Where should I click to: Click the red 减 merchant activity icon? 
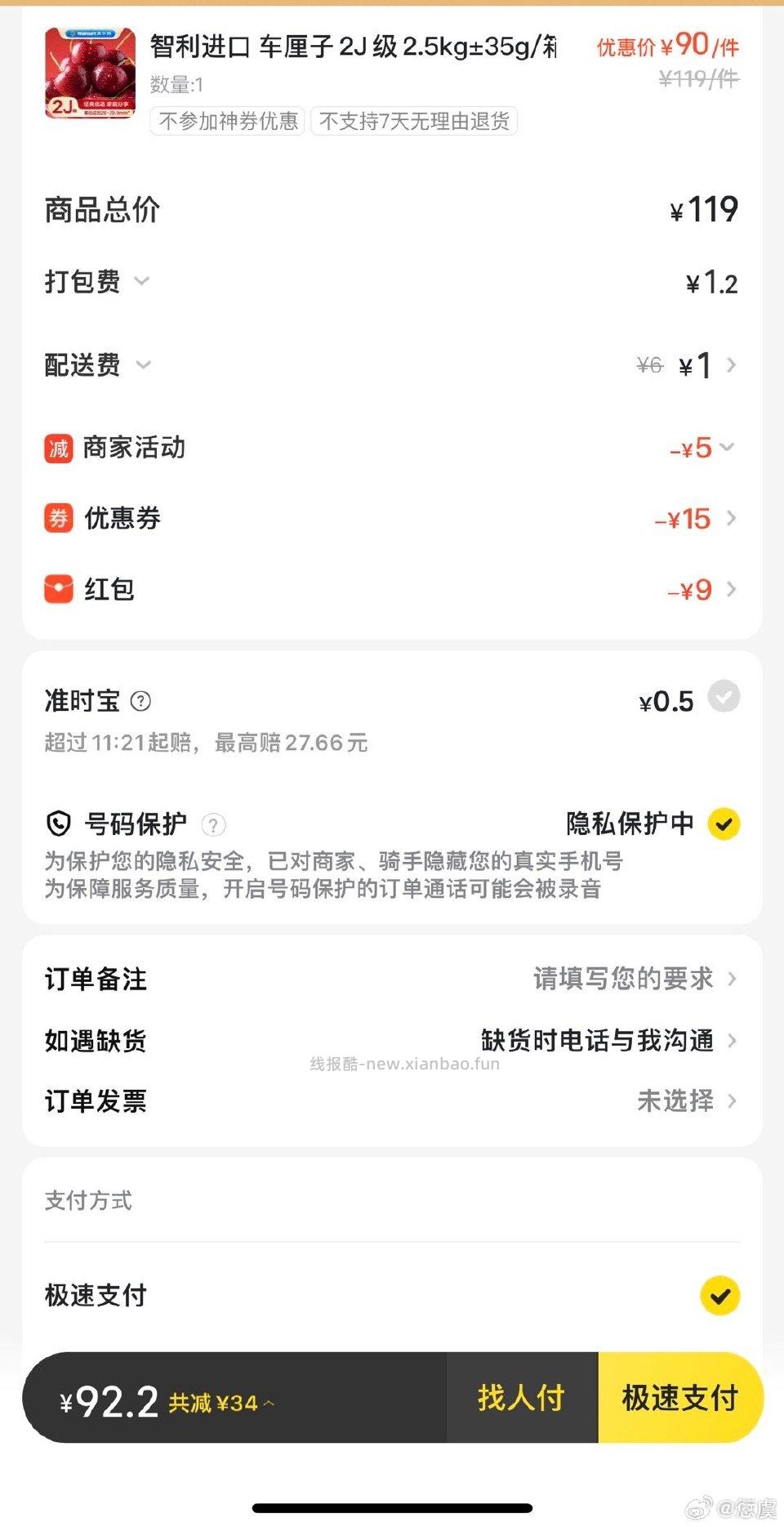pos(58,447)
